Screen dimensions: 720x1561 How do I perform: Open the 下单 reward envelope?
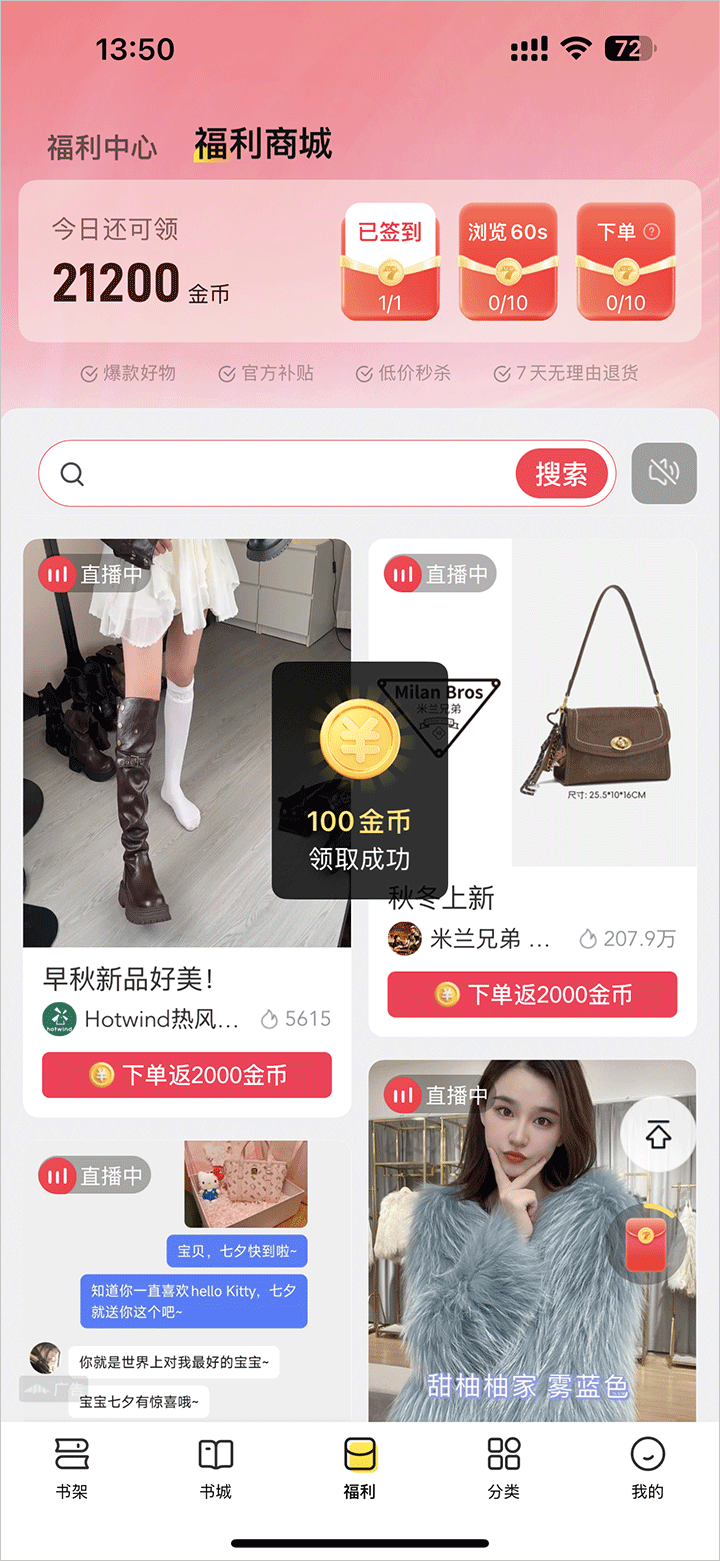(x=626, y=262)
